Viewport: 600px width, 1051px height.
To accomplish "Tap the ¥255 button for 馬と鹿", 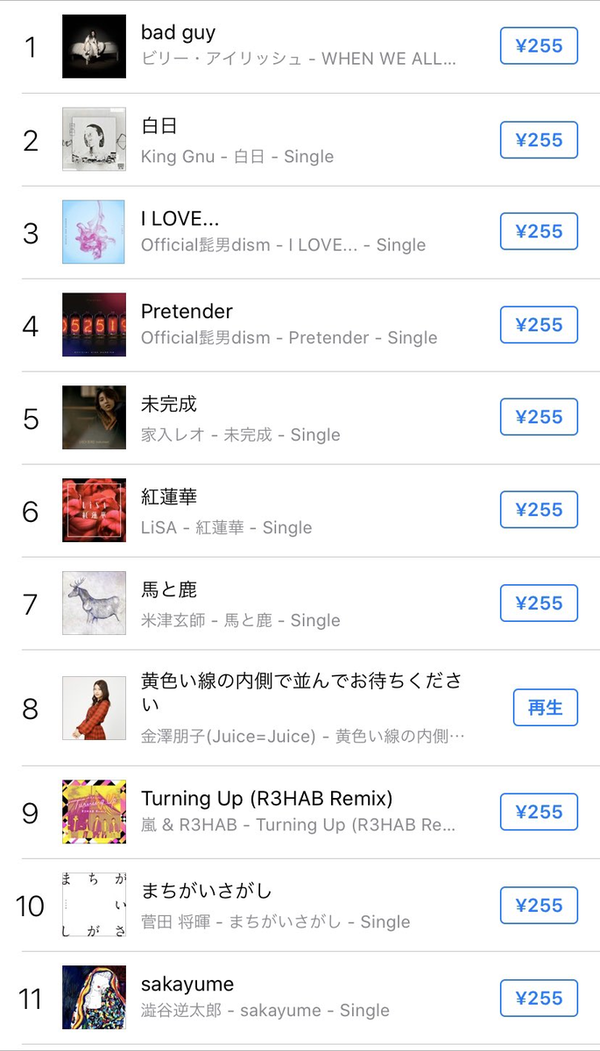I will [538, 603].
